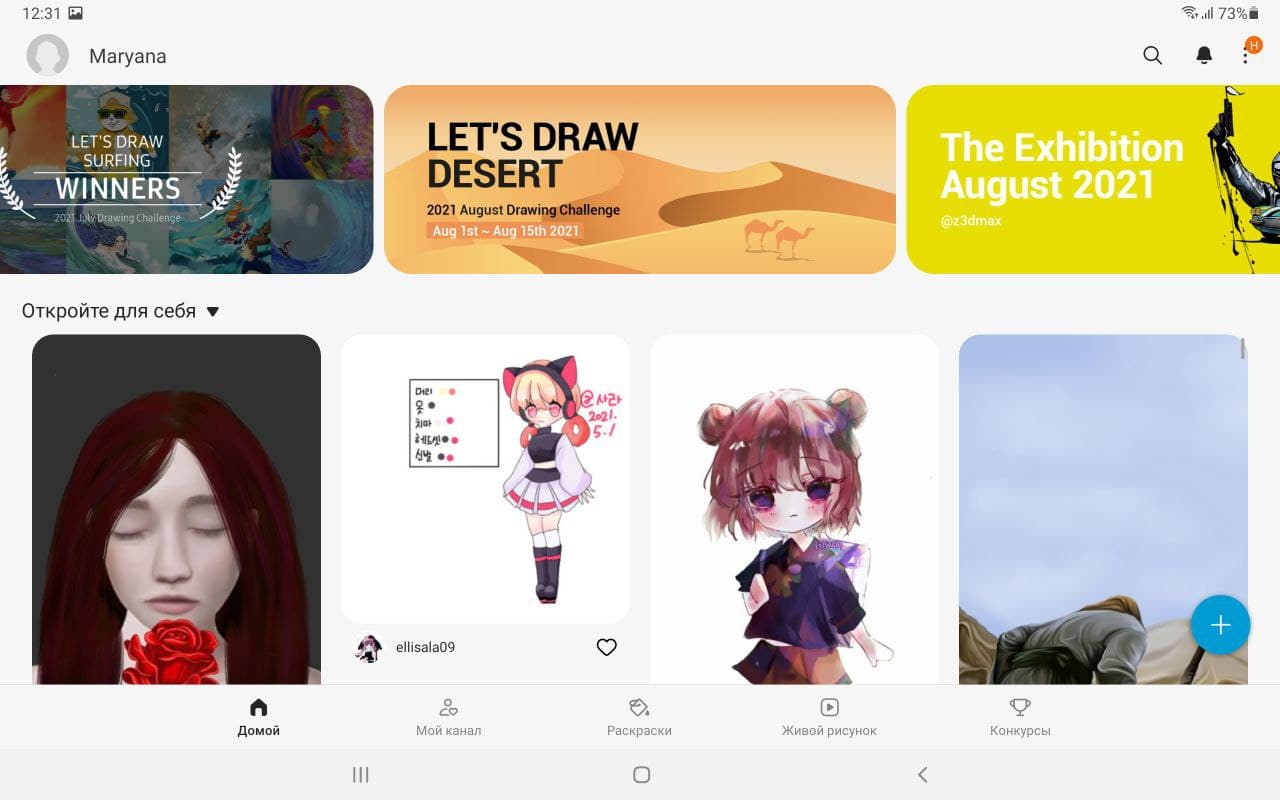This screenshot has height=800, width=1280.
Task: Expand the Откройте для себя dropdown
Action: [x=212, y=312]
